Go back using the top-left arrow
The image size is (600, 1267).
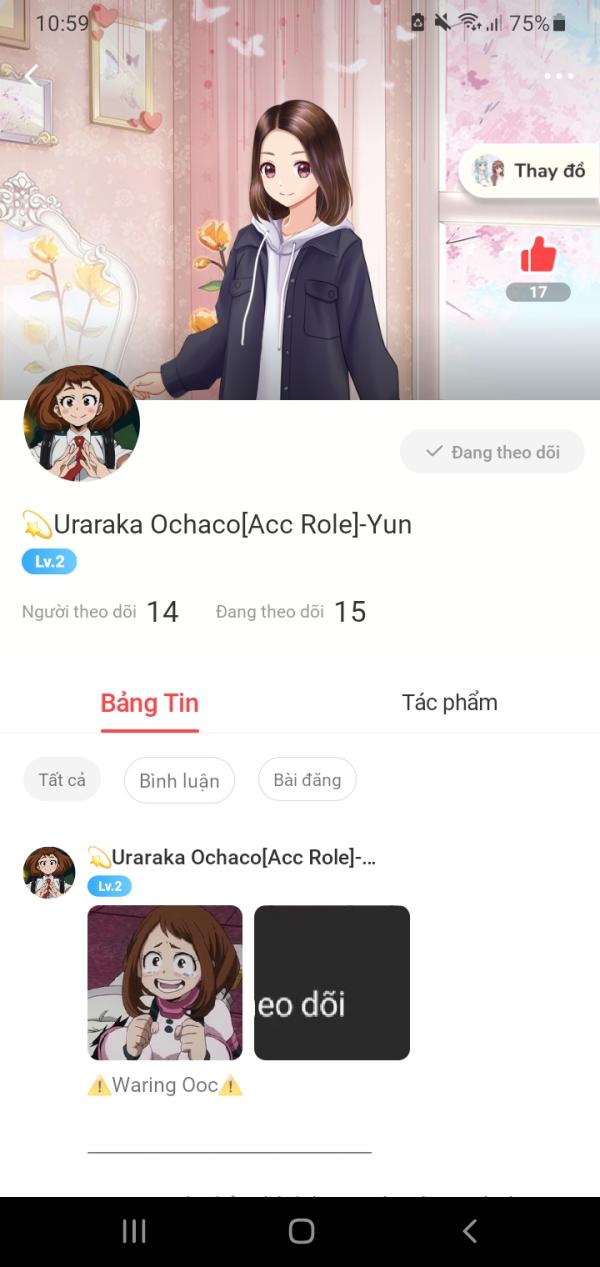click(x=33, y=76)
